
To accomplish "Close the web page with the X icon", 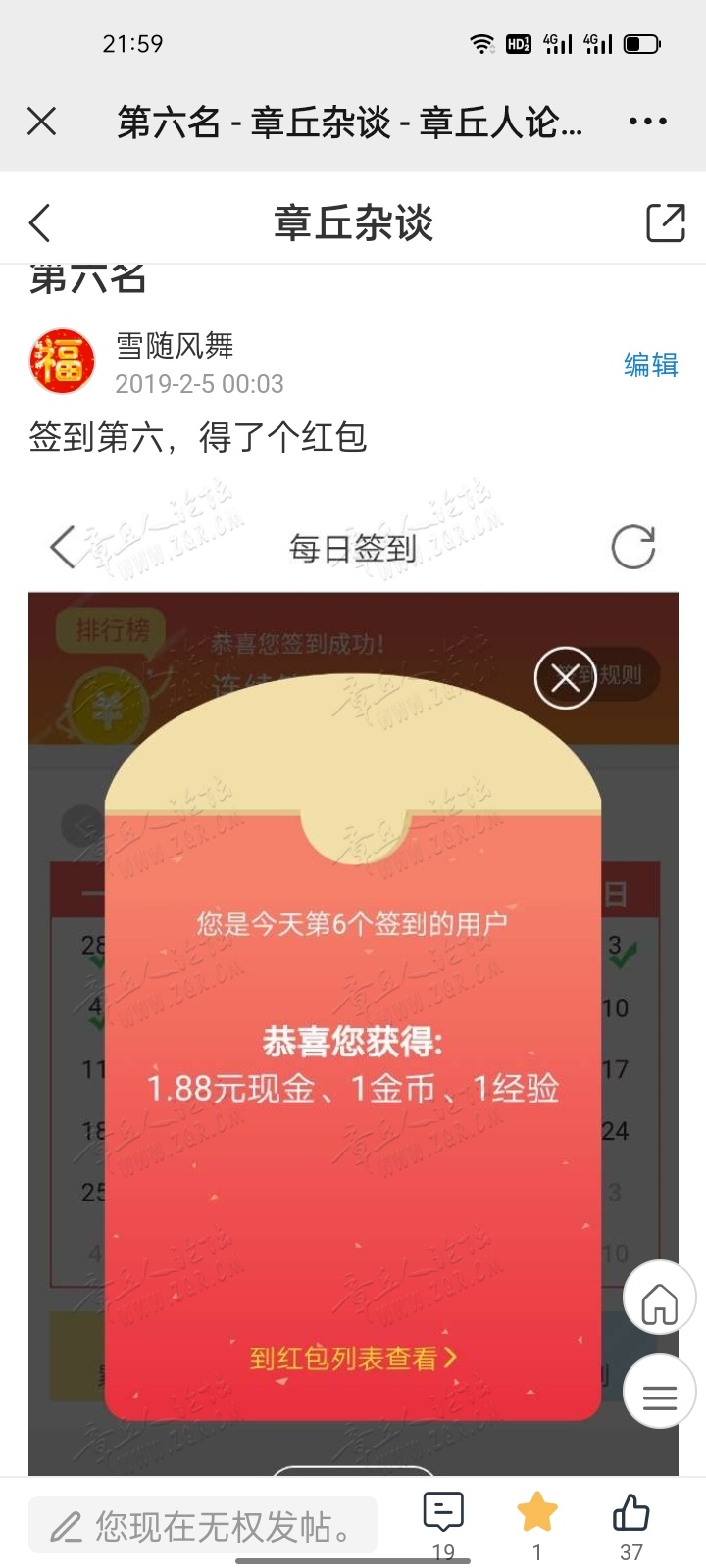I will coord(42,122).
